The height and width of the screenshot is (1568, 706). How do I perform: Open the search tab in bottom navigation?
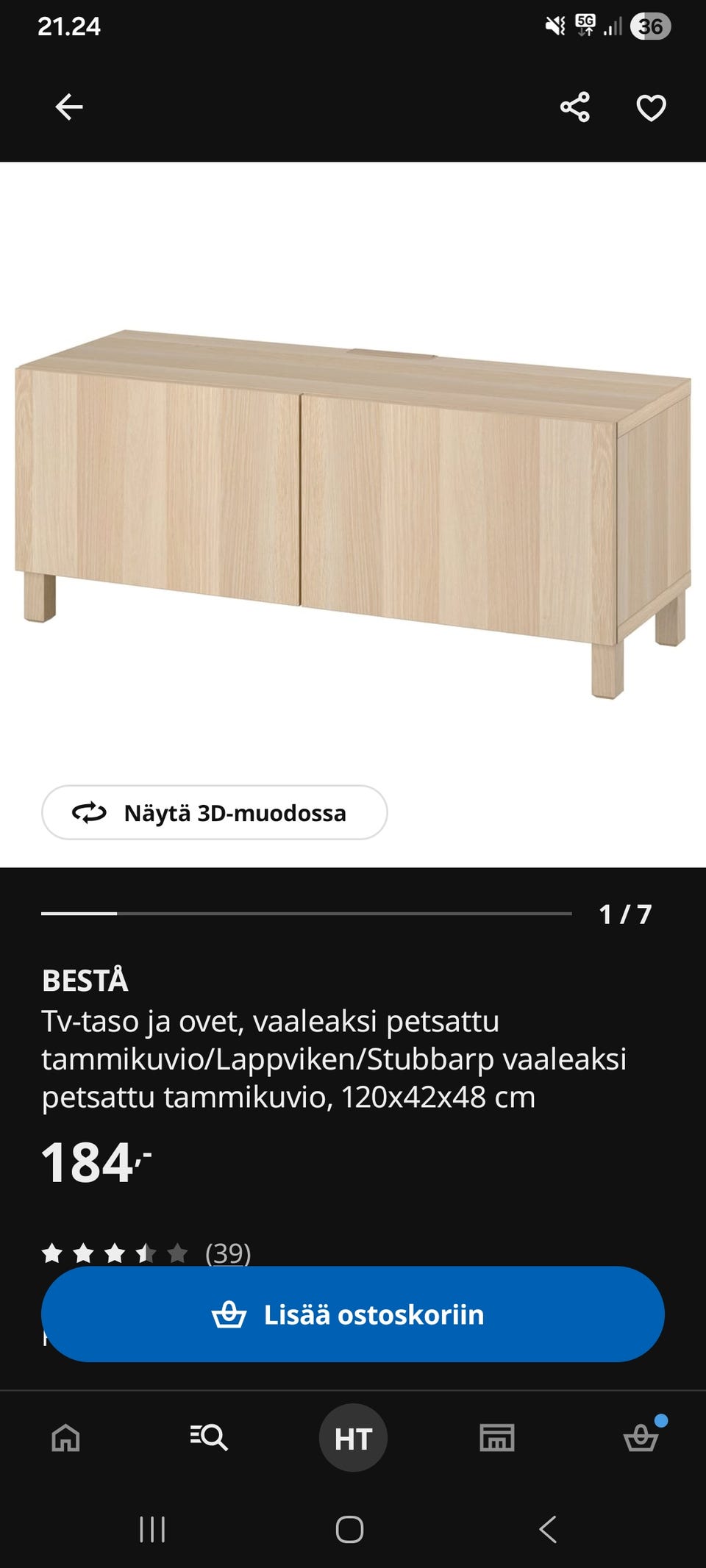210,1439
